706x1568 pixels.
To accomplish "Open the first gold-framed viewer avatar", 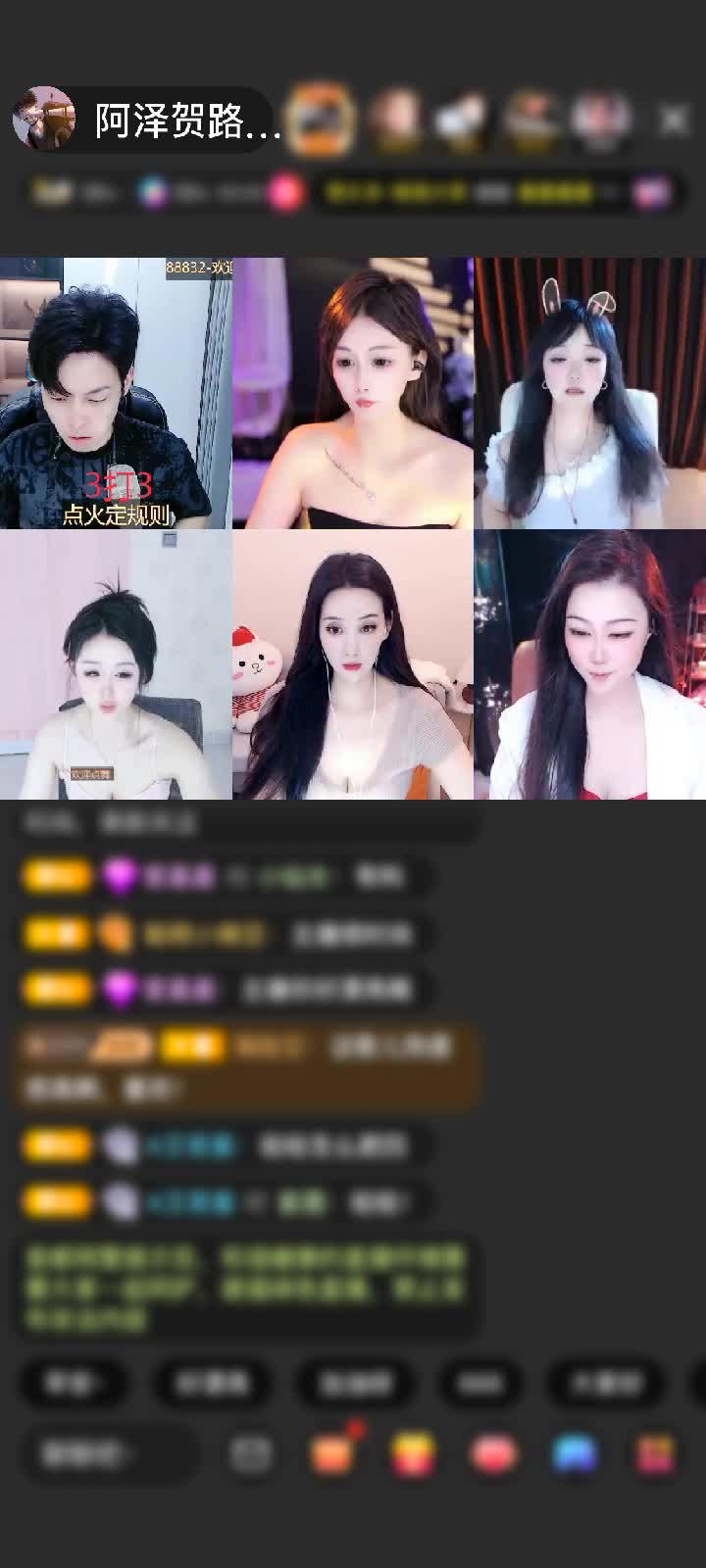I will [321, 119].
